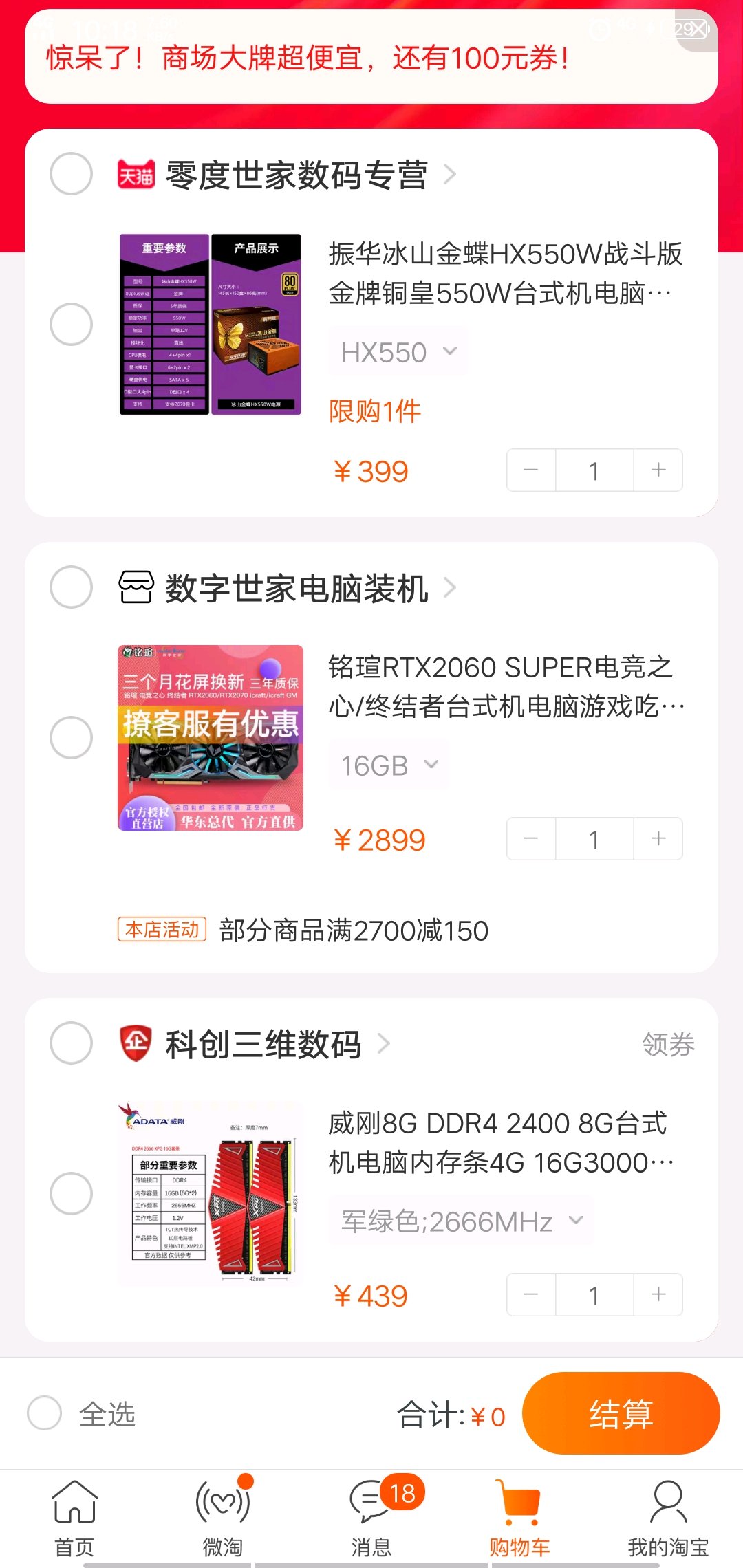Claim coupons via 领券 in 科创三维数码

point(668,1044)
